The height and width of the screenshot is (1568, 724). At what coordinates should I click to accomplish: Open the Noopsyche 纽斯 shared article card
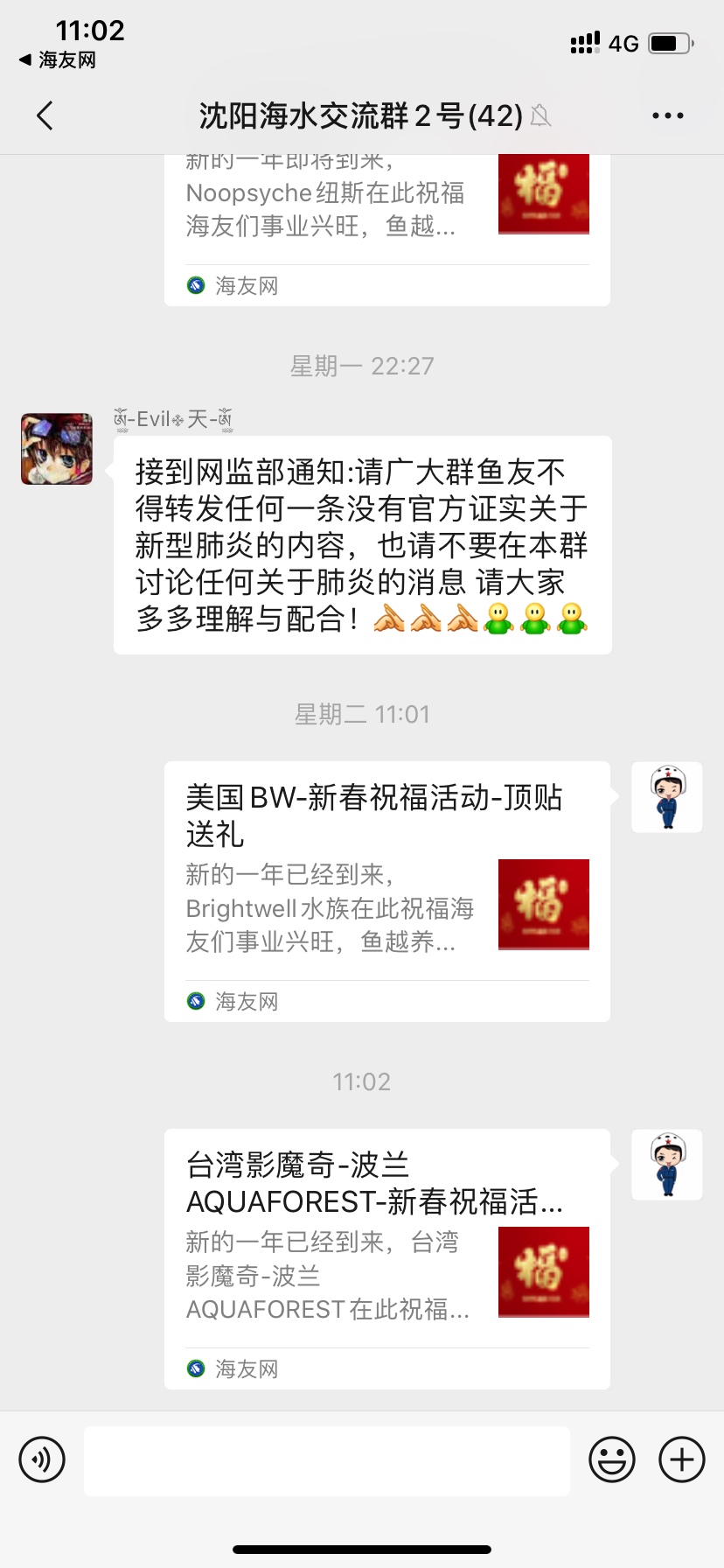386,227
